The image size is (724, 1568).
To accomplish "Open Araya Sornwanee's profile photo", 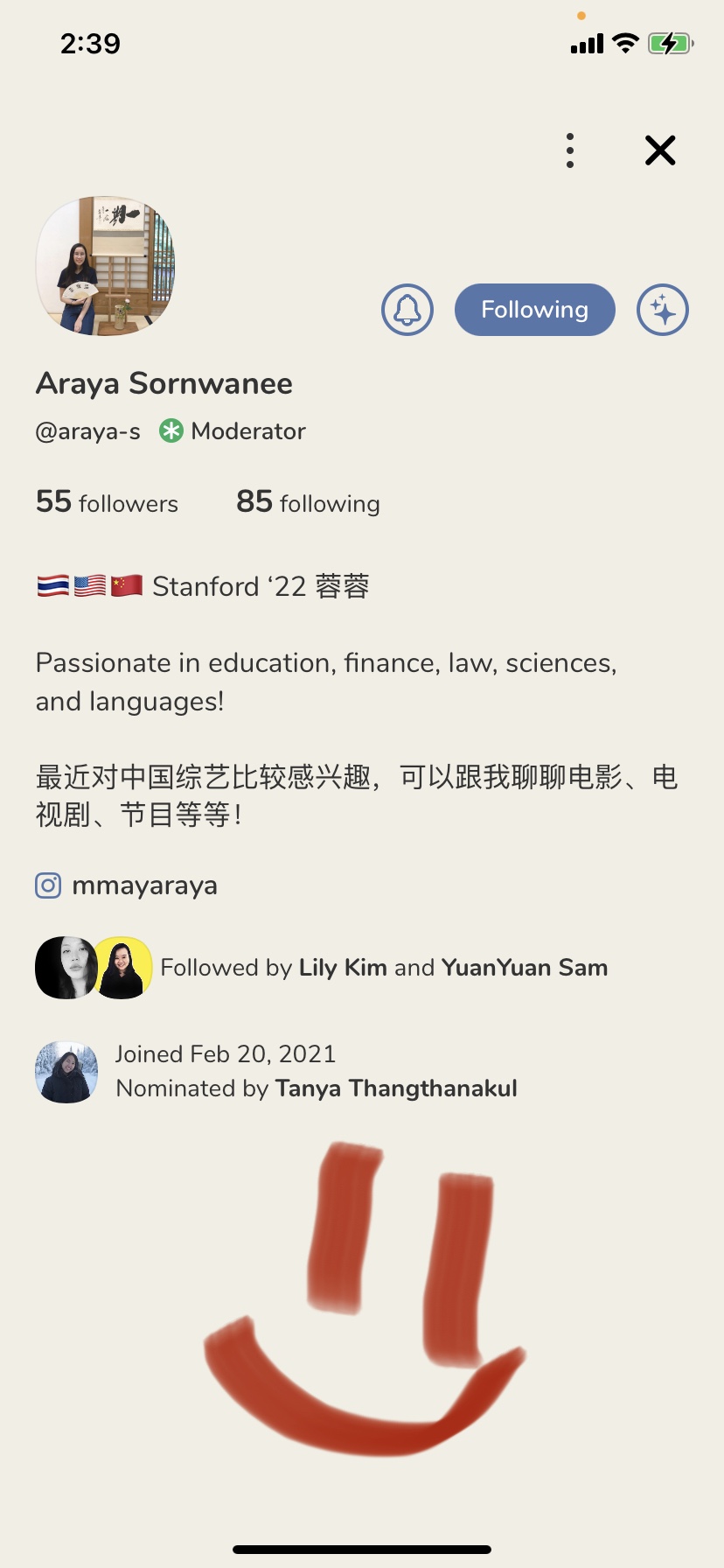I will pyautogui.click(x=105, y=266).
